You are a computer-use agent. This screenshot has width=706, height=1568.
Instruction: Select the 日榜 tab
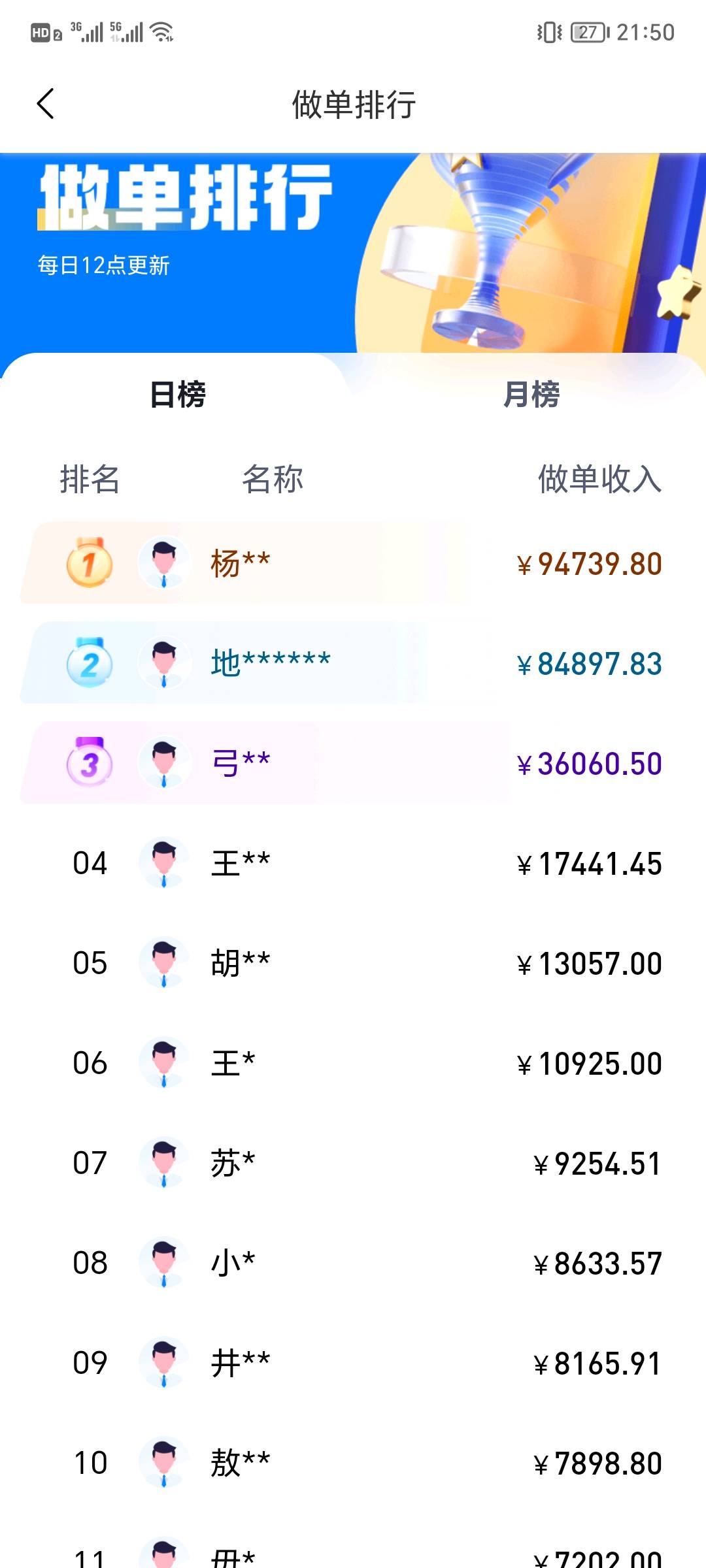tap(178, 395)
